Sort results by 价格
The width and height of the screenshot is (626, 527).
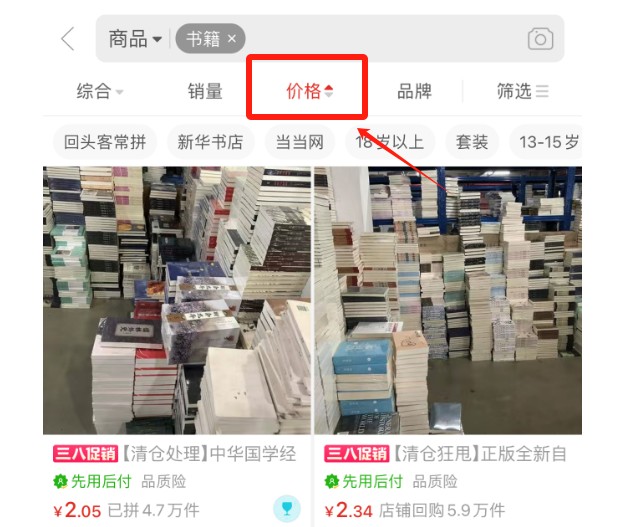(309, 92)
